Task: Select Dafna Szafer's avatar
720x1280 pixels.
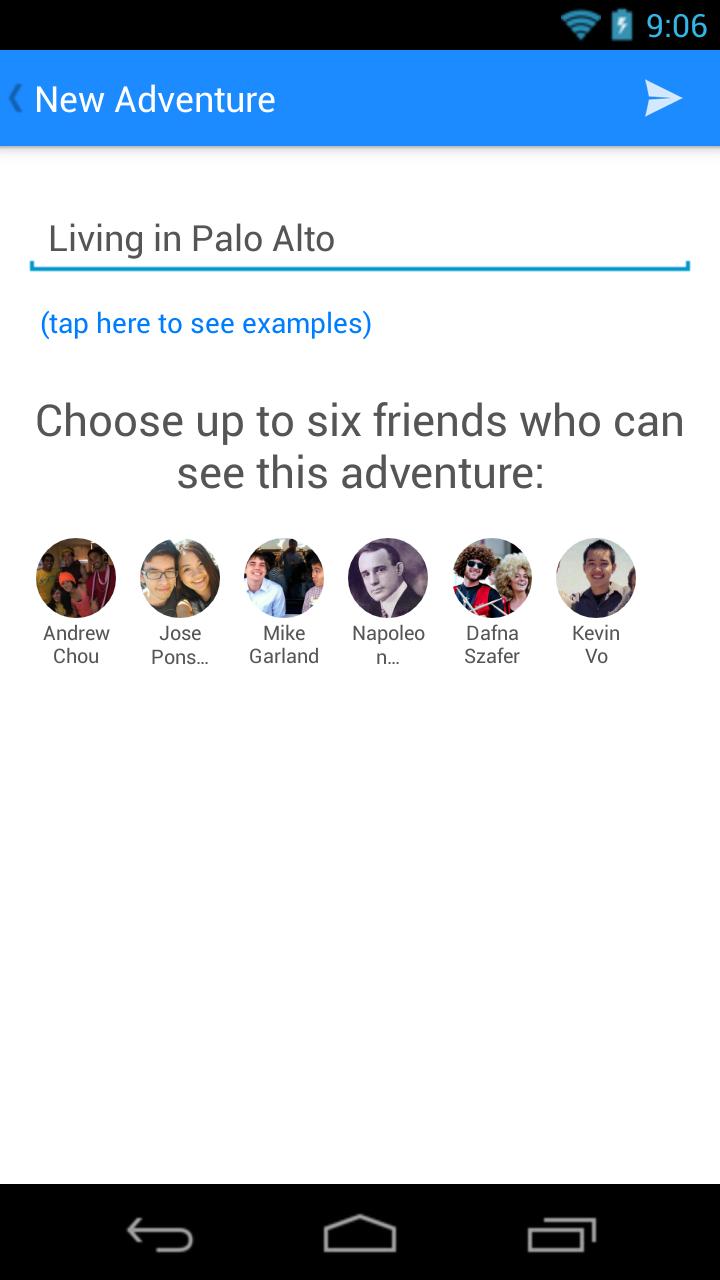Action: [492, 578]
